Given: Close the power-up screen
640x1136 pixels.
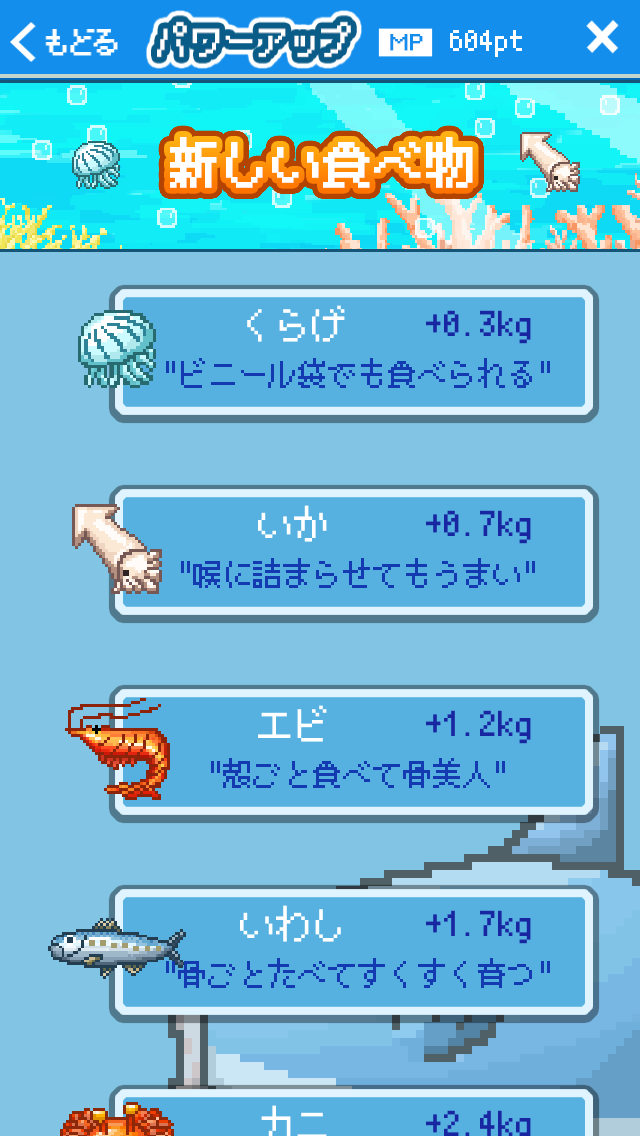Looking at the screenshot, I should coord(602,38).
